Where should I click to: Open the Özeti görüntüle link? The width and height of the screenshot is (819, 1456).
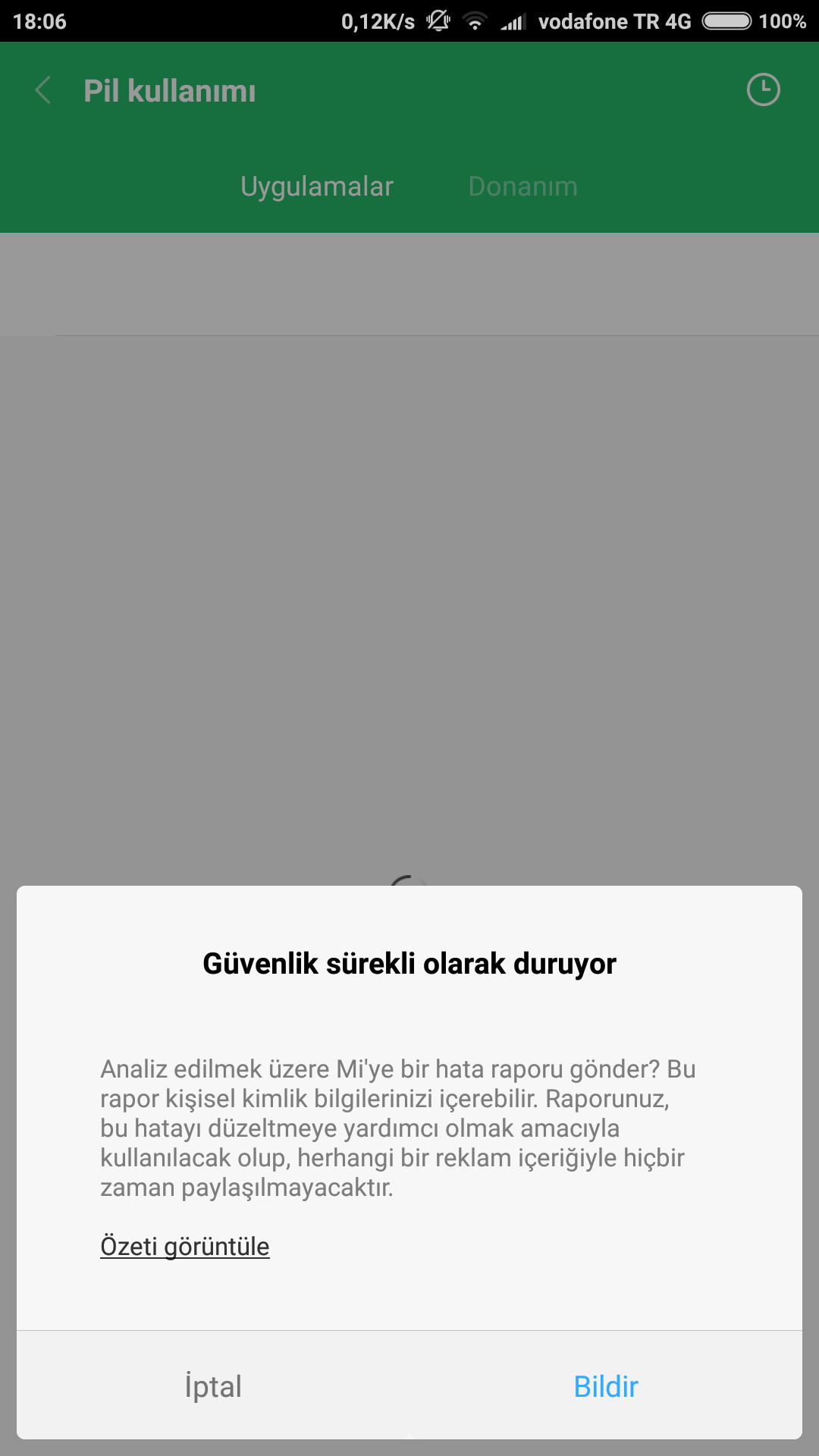[x=185, y=1246]
